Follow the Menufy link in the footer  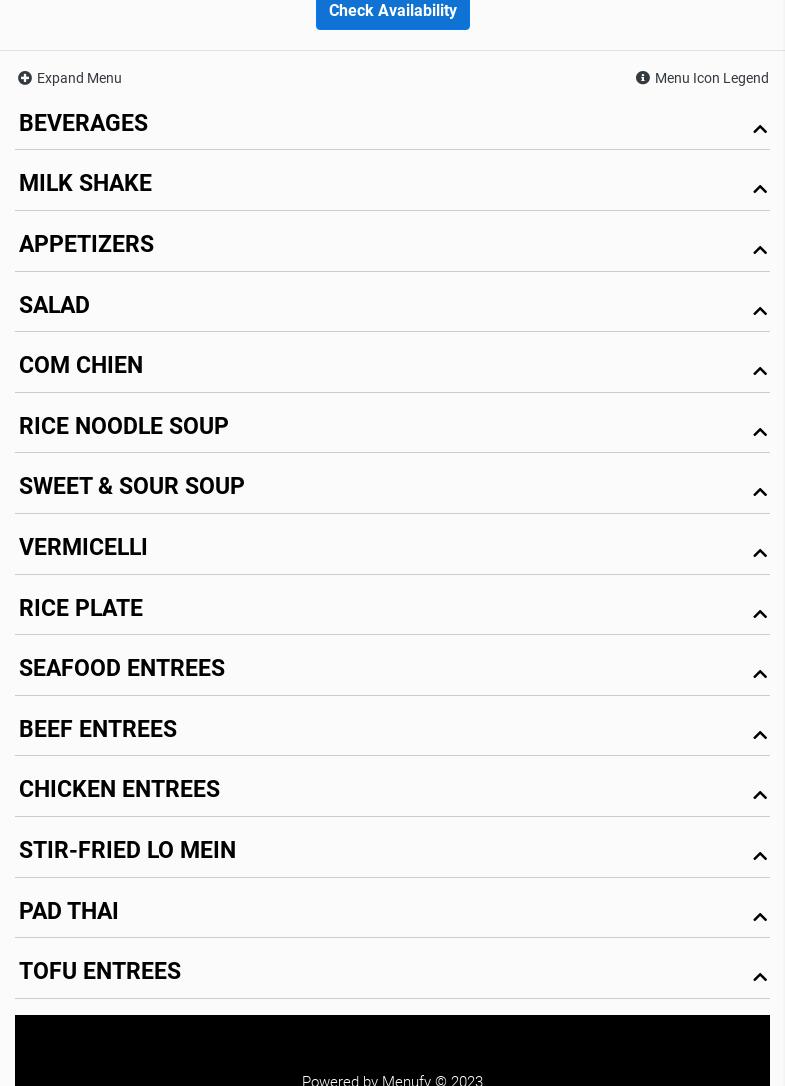(406, 1080)
